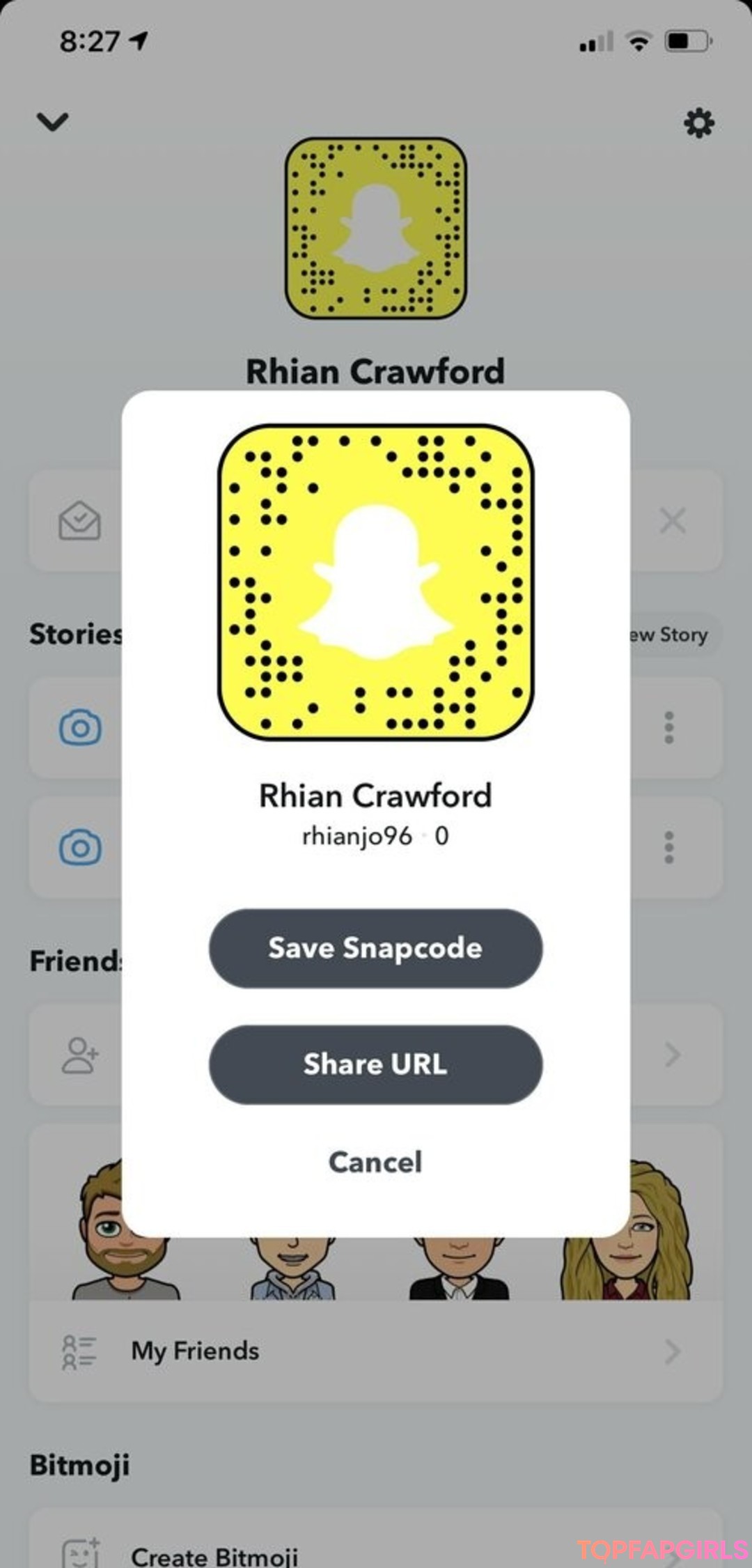Viewport: 752px width, 1568px height.
Task: Save the Snapcode image
Action: pos(375,948)
